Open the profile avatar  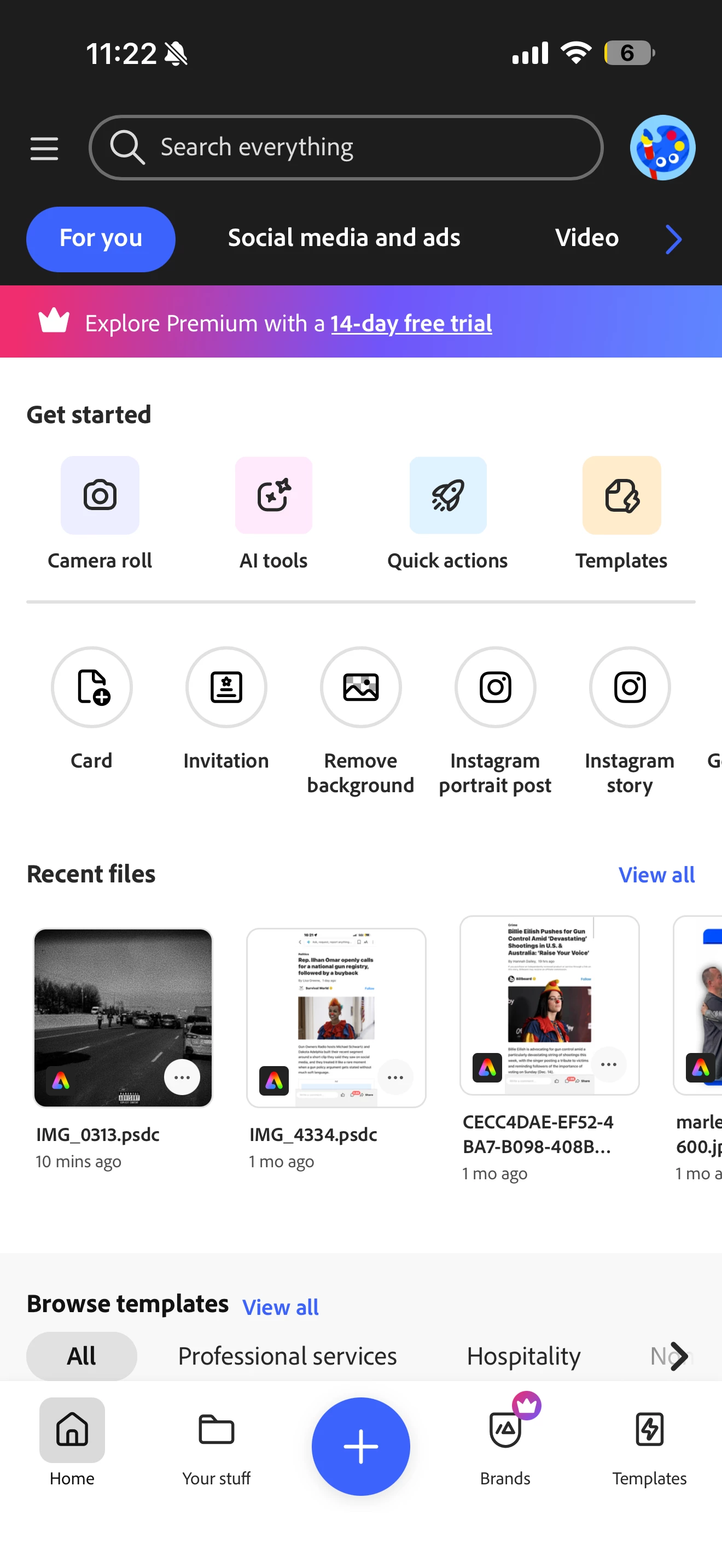pos(662,148)
